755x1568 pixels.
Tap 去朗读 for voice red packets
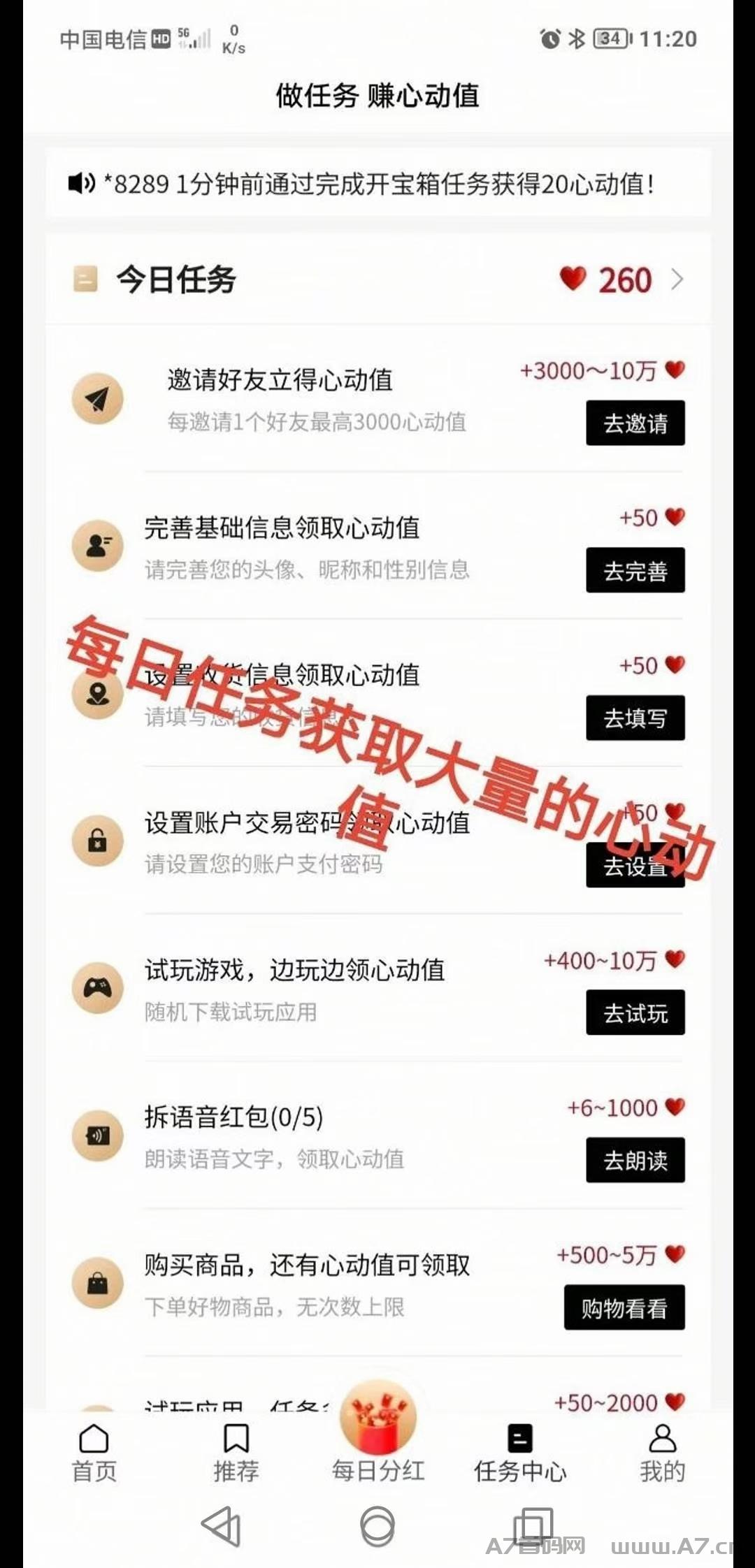pyautogui.click(x=635, y=1160)
